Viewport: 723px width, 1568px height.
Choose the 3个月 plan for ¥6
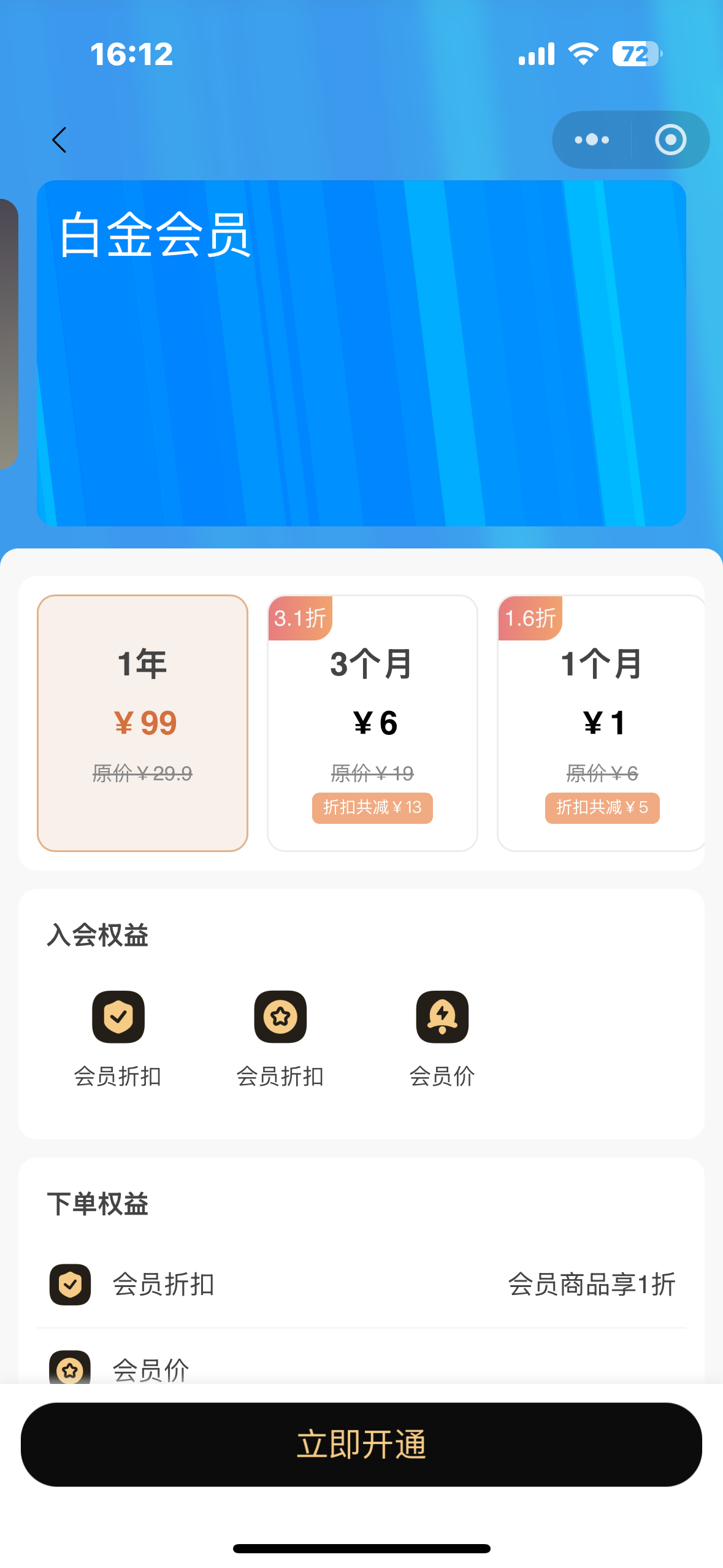click(372, 723)
